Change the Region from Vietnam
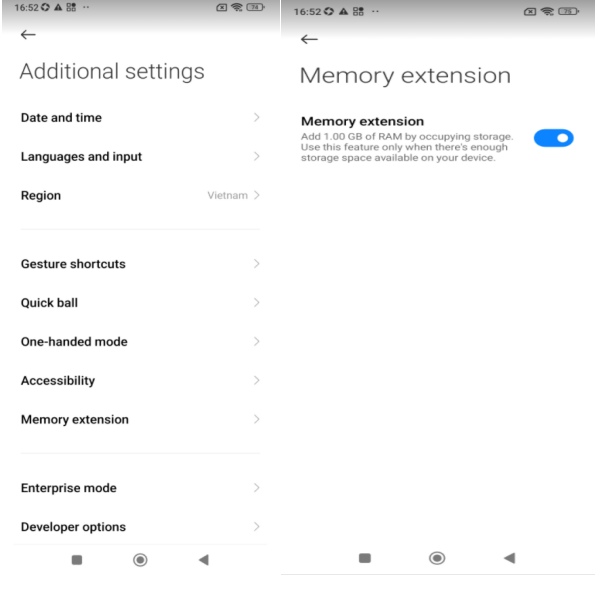600x591 pixels. (x=140, y=196)
